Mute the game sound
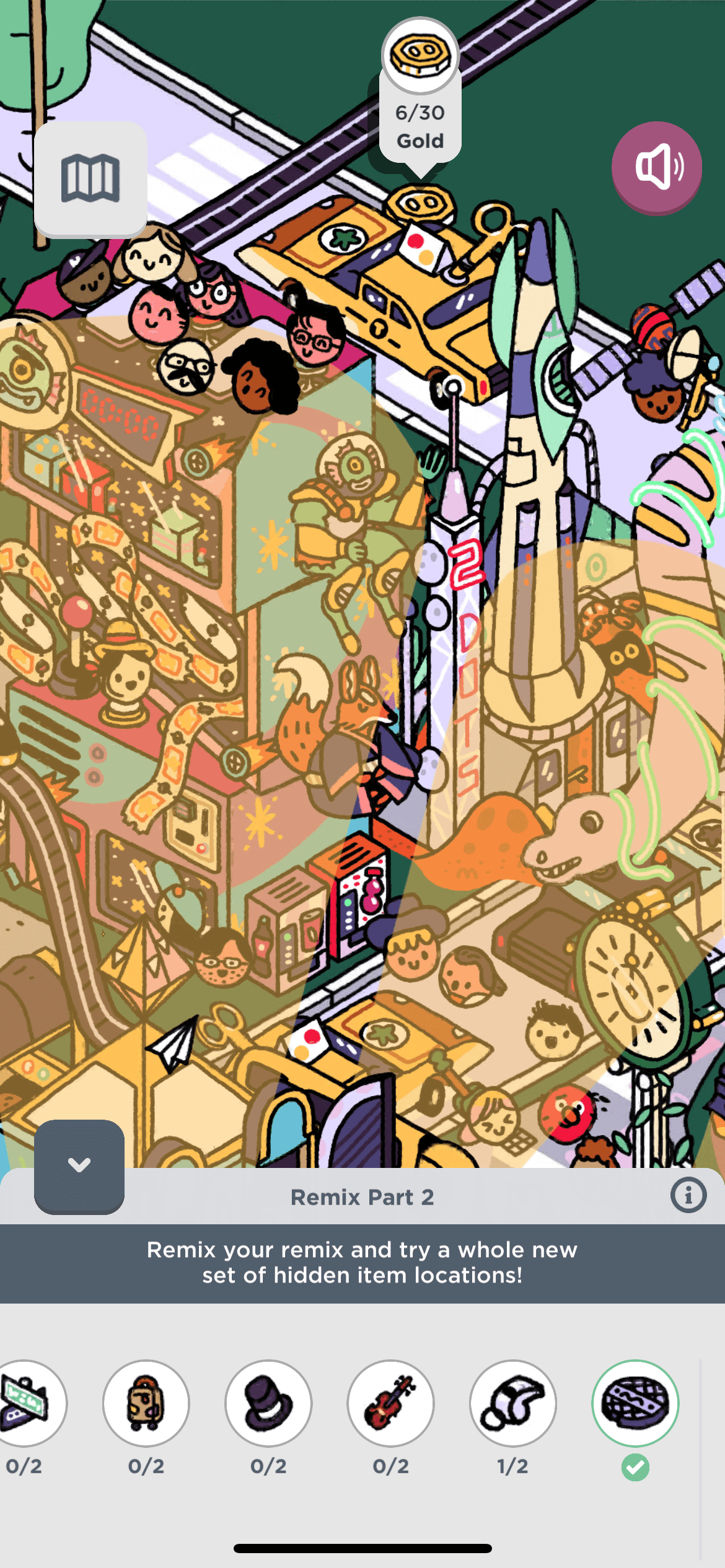 tap(657, 167)
